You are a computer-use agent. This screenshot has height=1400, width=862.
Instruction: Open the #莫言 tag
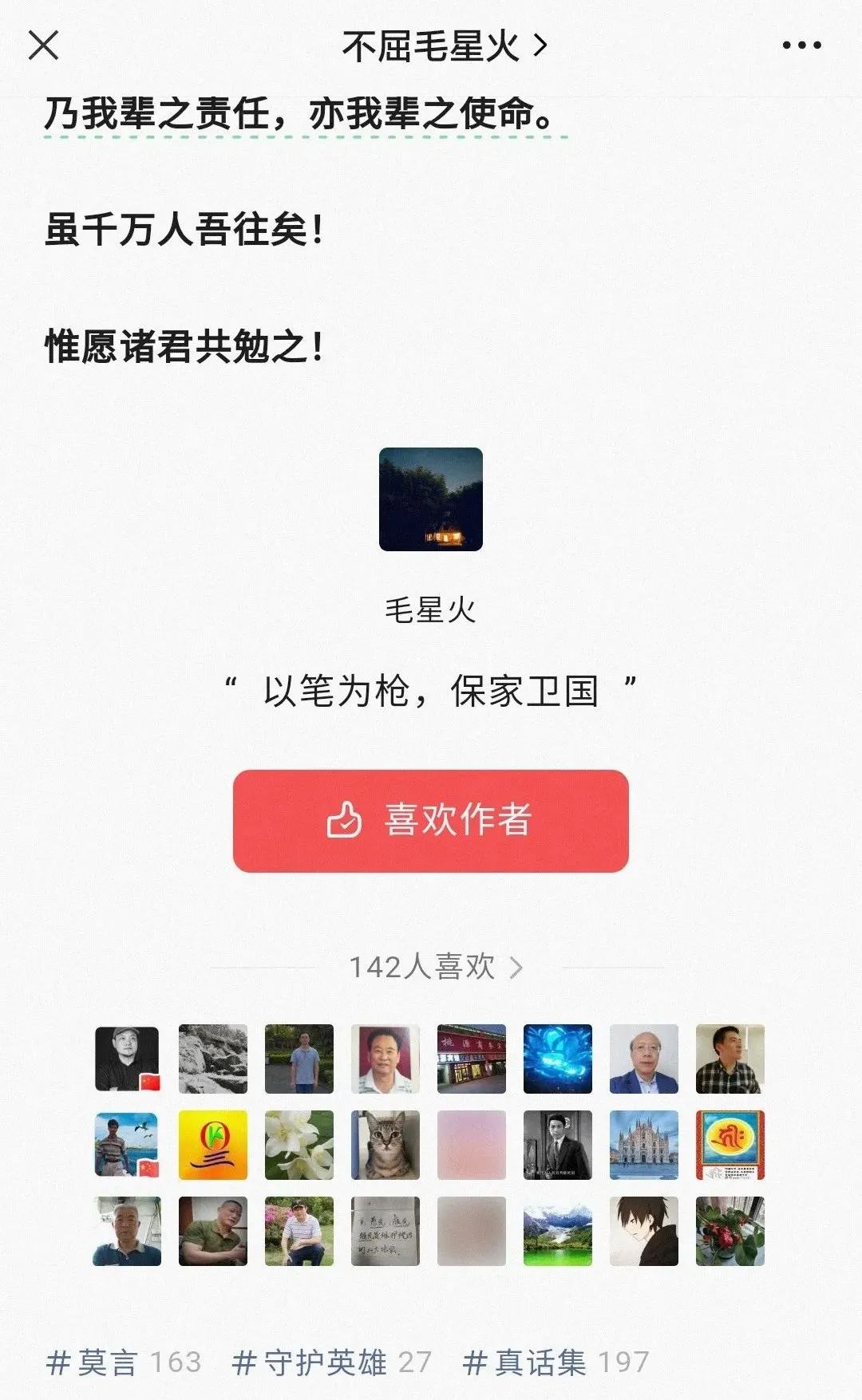click(x=124, y=1362)
